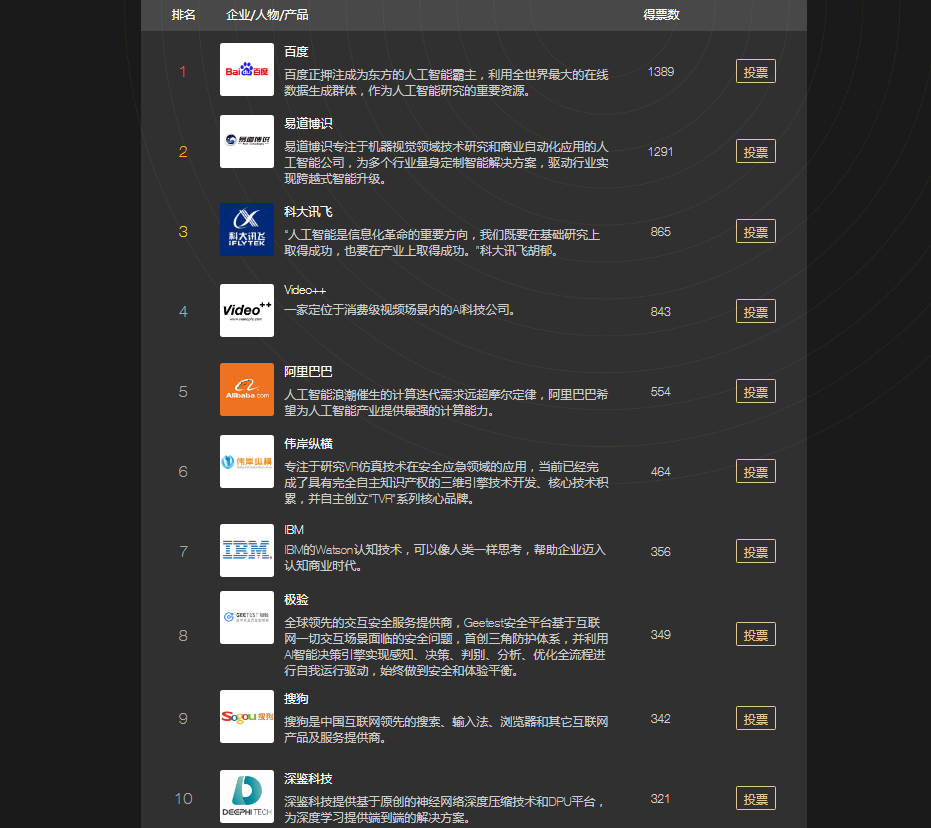Select the 投票 button beside 极验

tap(755, 634)
